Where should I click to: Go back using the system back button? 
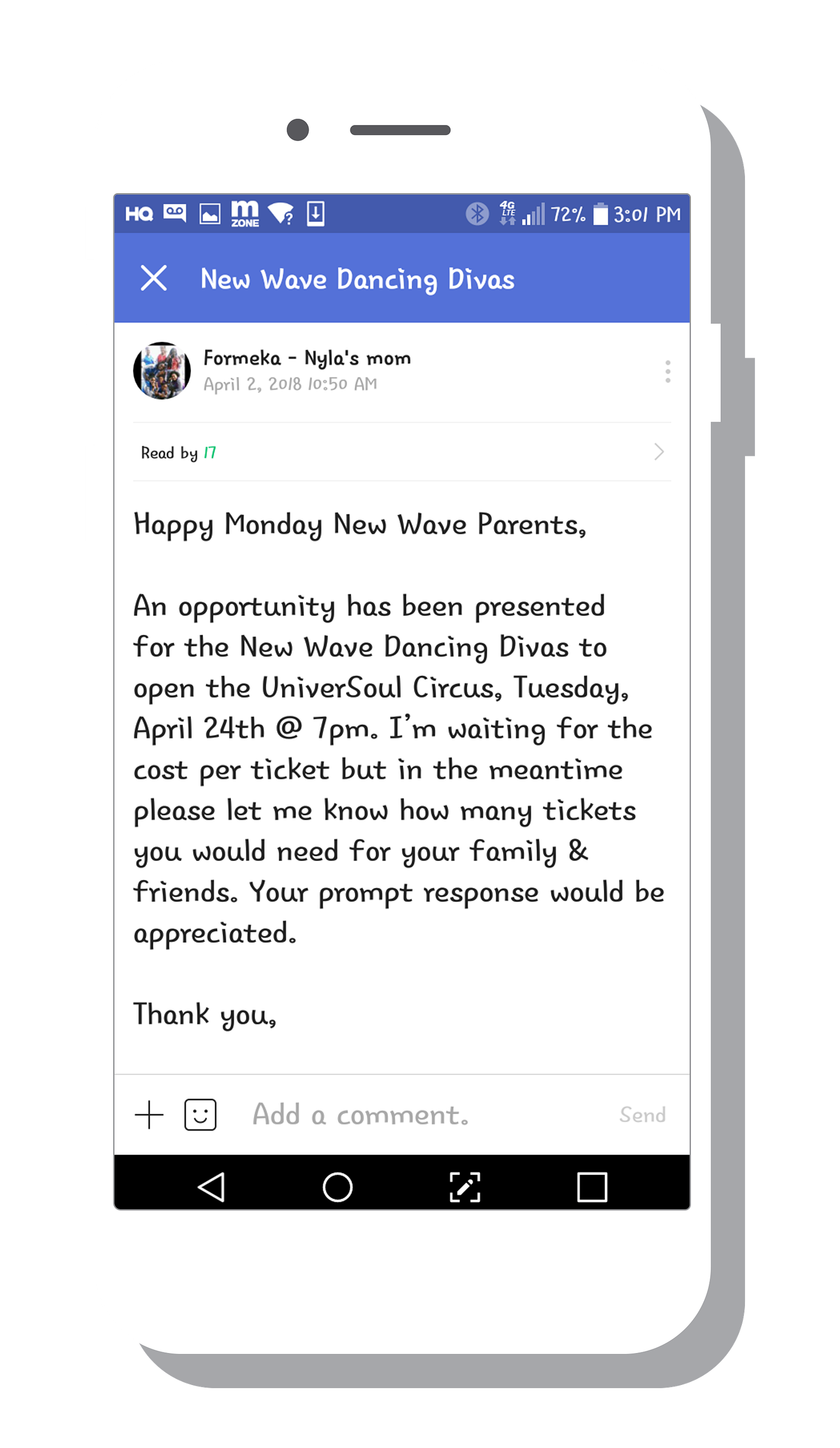tap(212, 1187)
